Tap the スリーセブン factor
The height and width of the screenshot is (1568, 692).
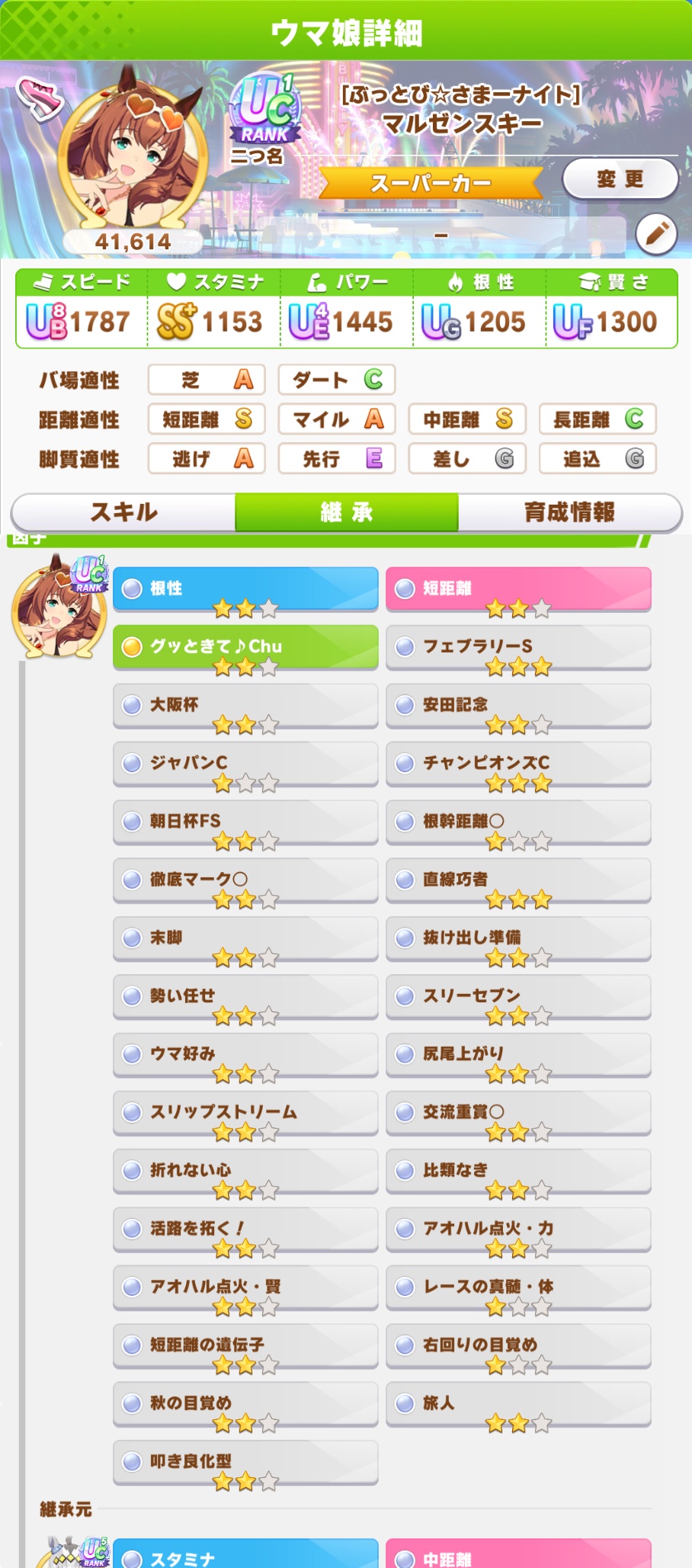518,996
